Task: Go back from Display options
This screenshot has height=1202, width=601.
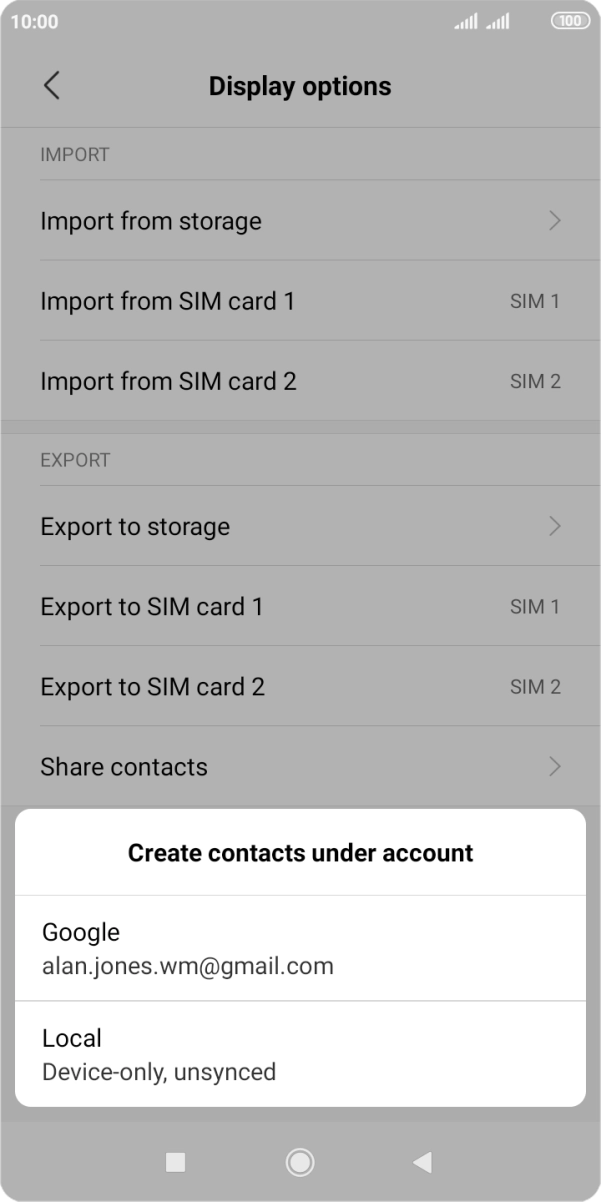Action: point(52,86)
